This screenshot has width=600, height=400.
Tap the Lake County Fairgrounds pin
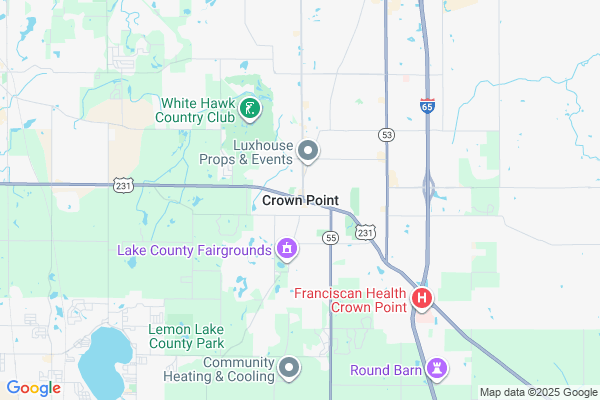[287, 249]
